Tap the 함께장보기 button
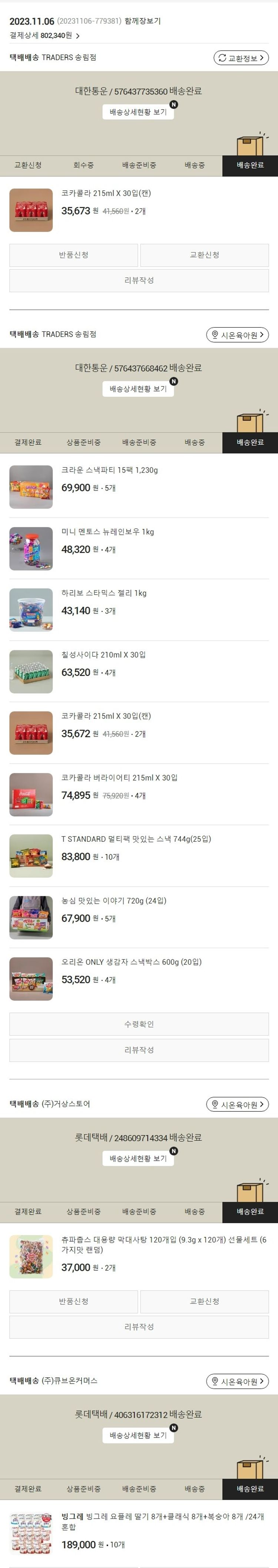278x1568 pixels. click(x=142, y=21)
